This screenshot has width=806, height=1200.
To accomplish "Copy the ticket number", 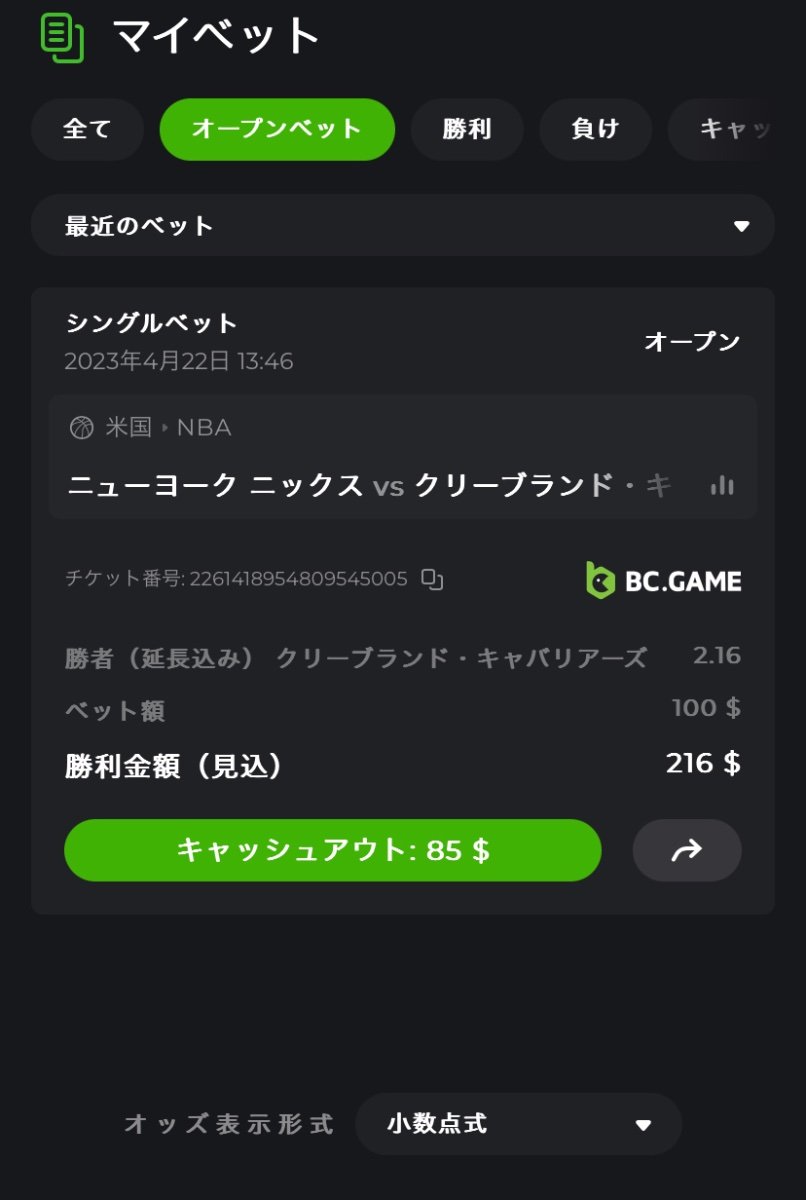I will tap(432, 579).
